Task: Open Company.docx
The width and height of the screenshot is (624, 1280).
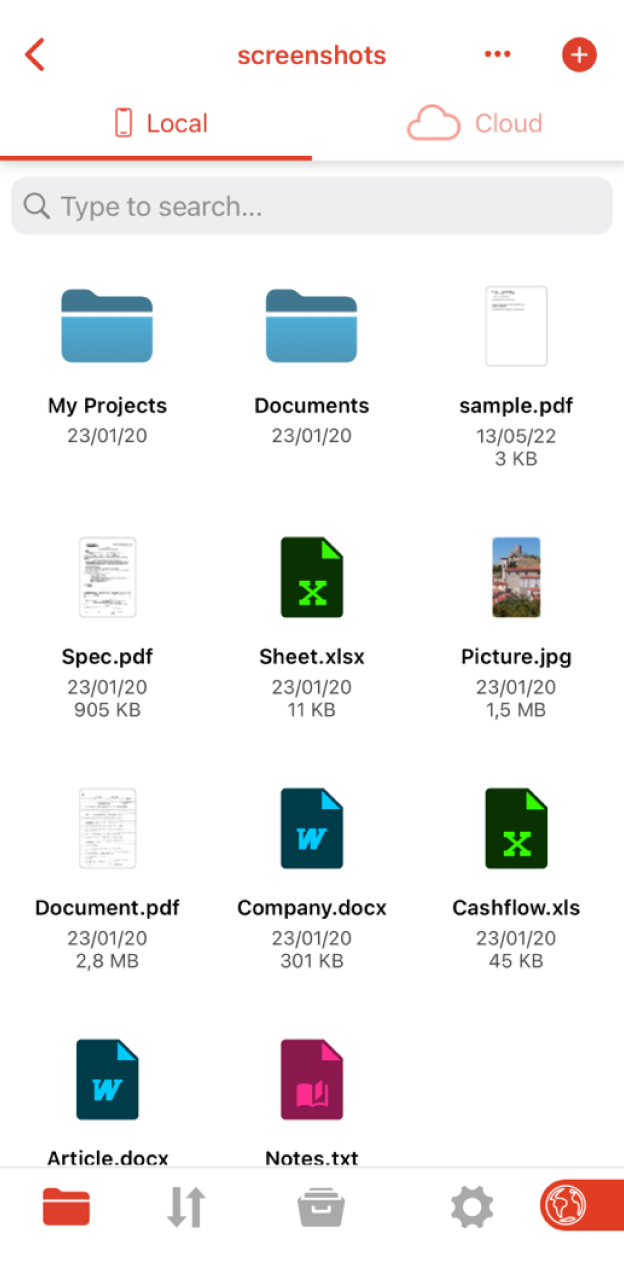Action: point(312,828)
